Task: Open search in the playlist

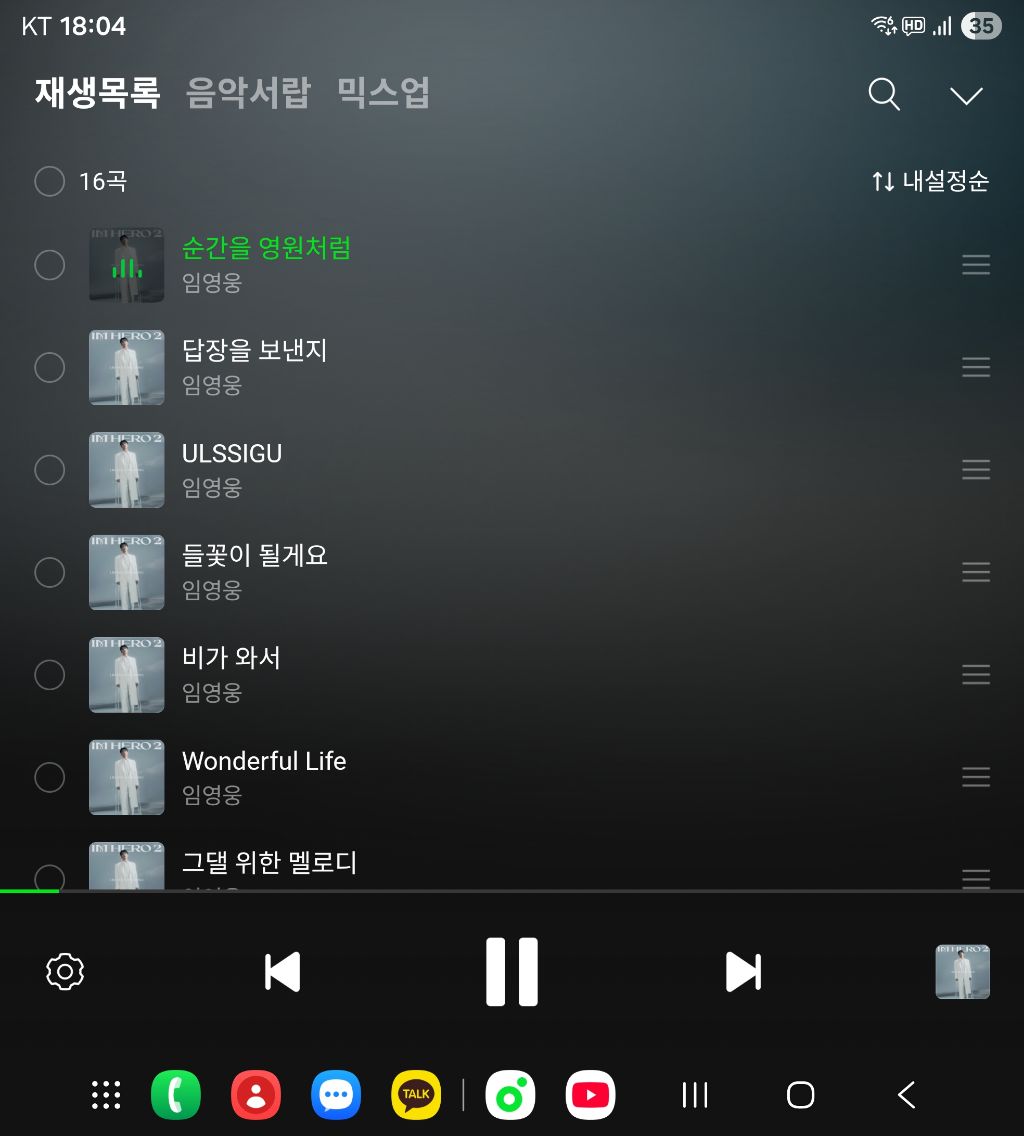Action: click(x=884, y=94)
